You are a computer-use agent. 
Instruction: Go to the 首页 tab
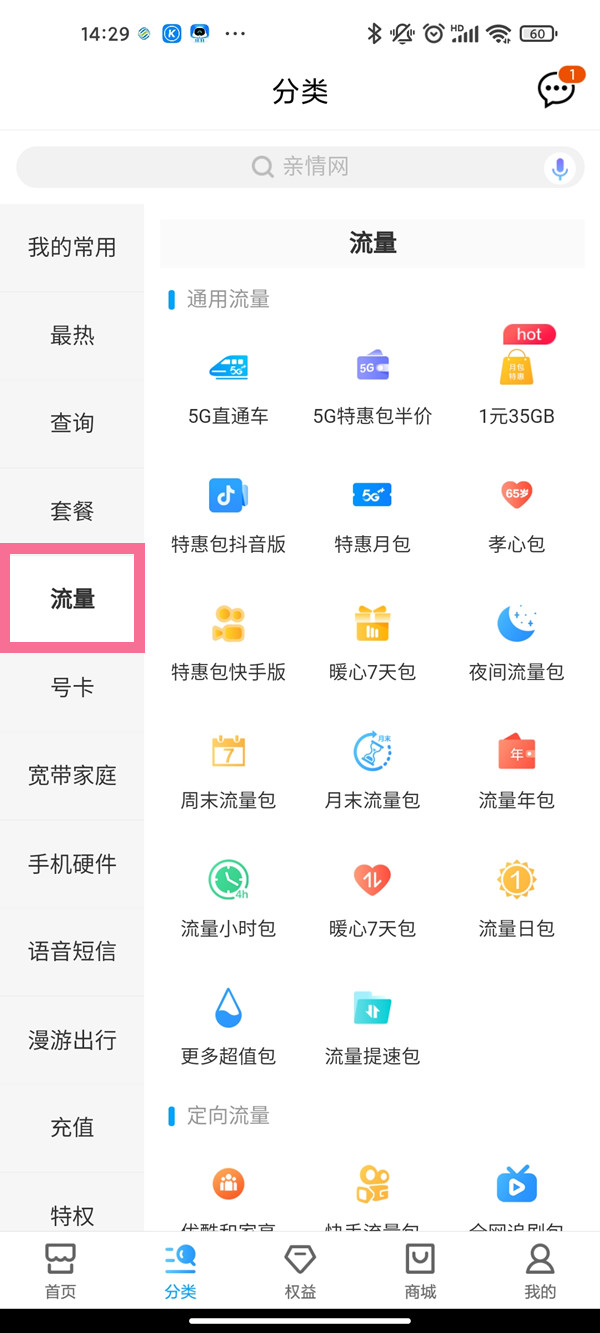click(x=60, y=1270)
